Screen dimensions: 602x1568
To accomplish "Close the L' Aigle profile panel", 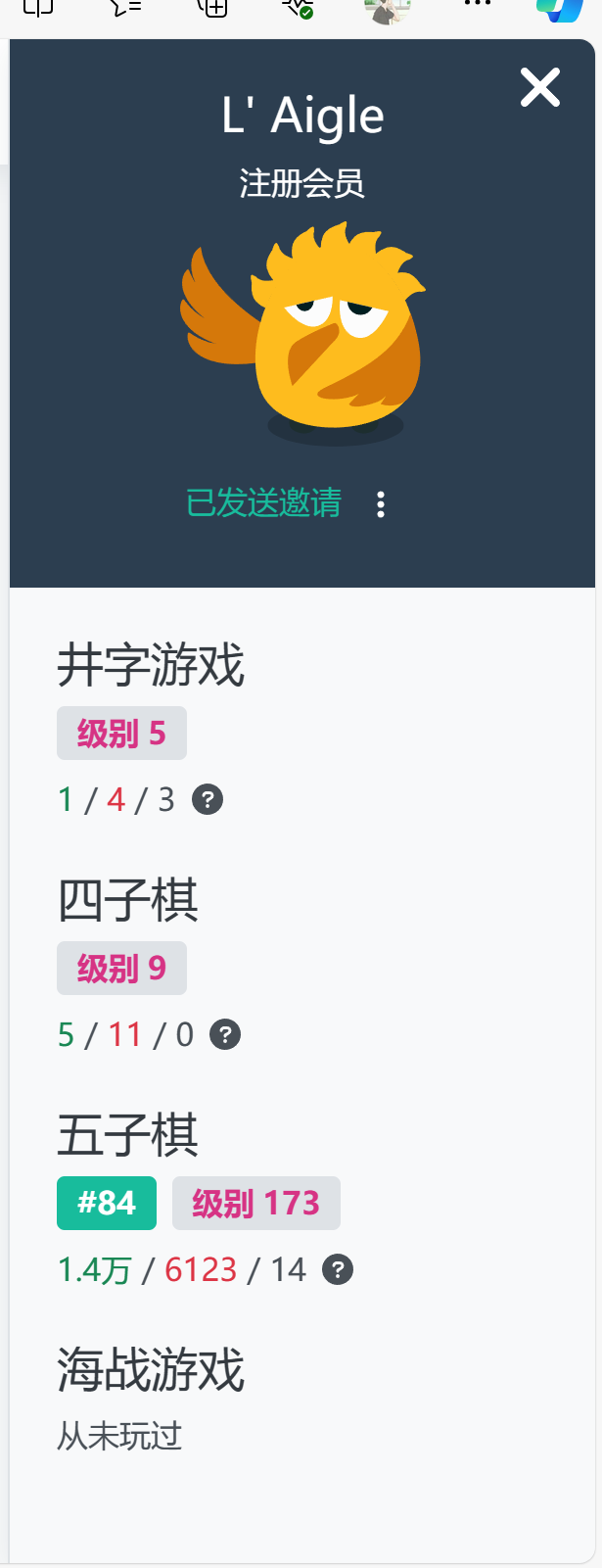I will pyautogui.click(x=539, y=88).
